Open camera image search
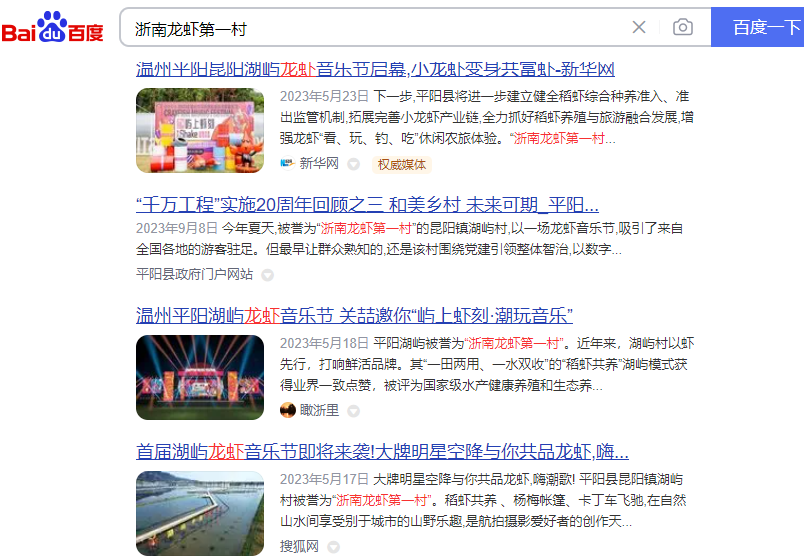 click(682, 28)
